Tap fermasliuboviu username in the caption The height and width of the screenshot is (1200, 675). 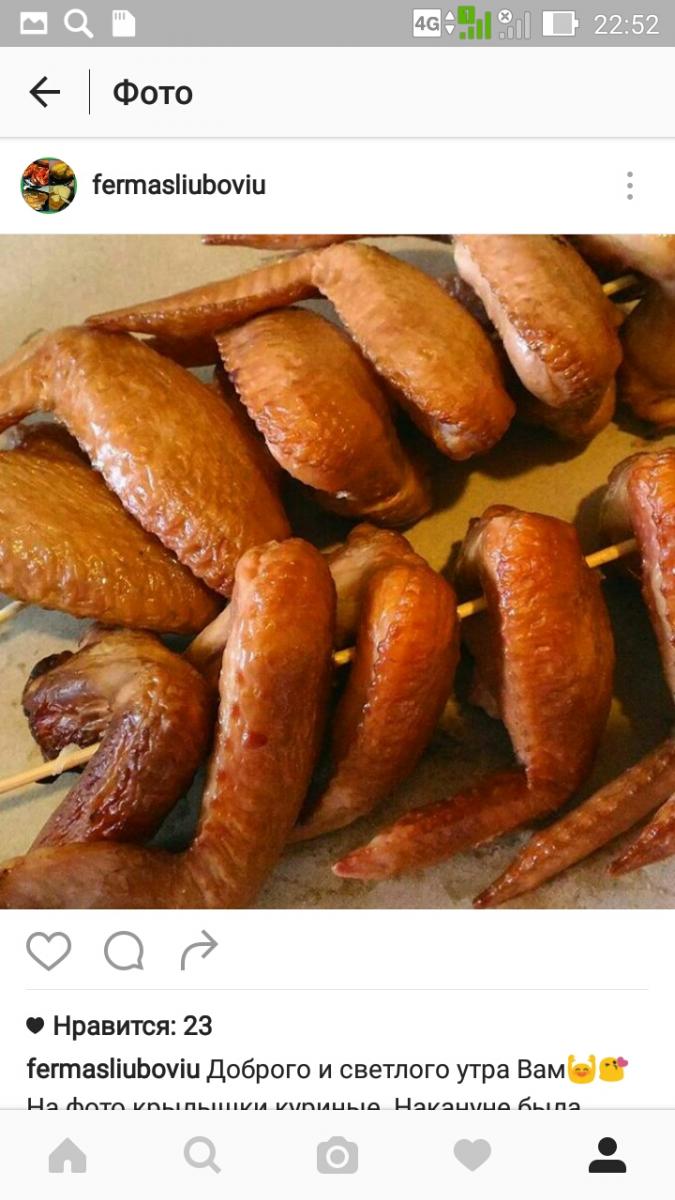(114, 1069)
